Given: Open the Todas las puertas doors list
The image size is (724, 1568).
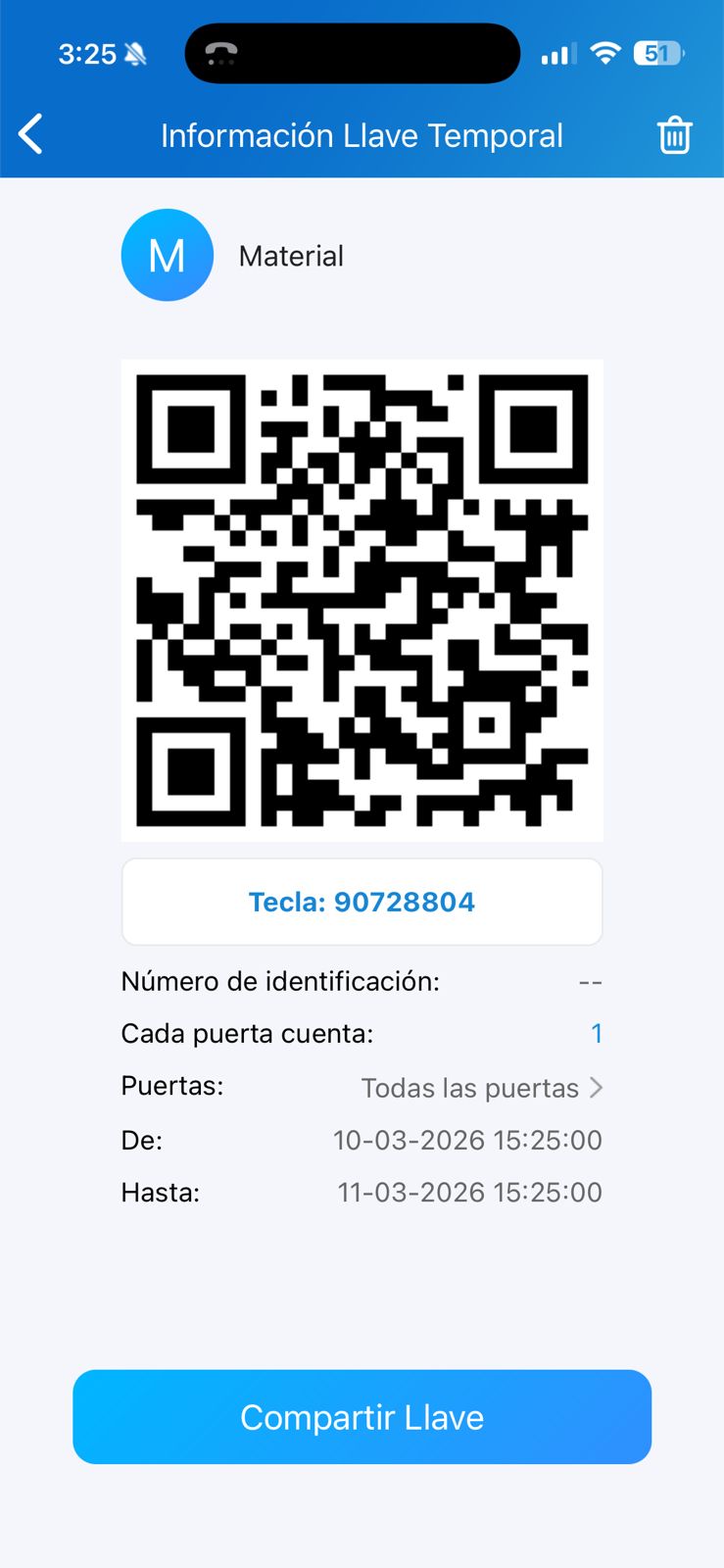Looking at the screenshot, I should (x=481, y=1088).
